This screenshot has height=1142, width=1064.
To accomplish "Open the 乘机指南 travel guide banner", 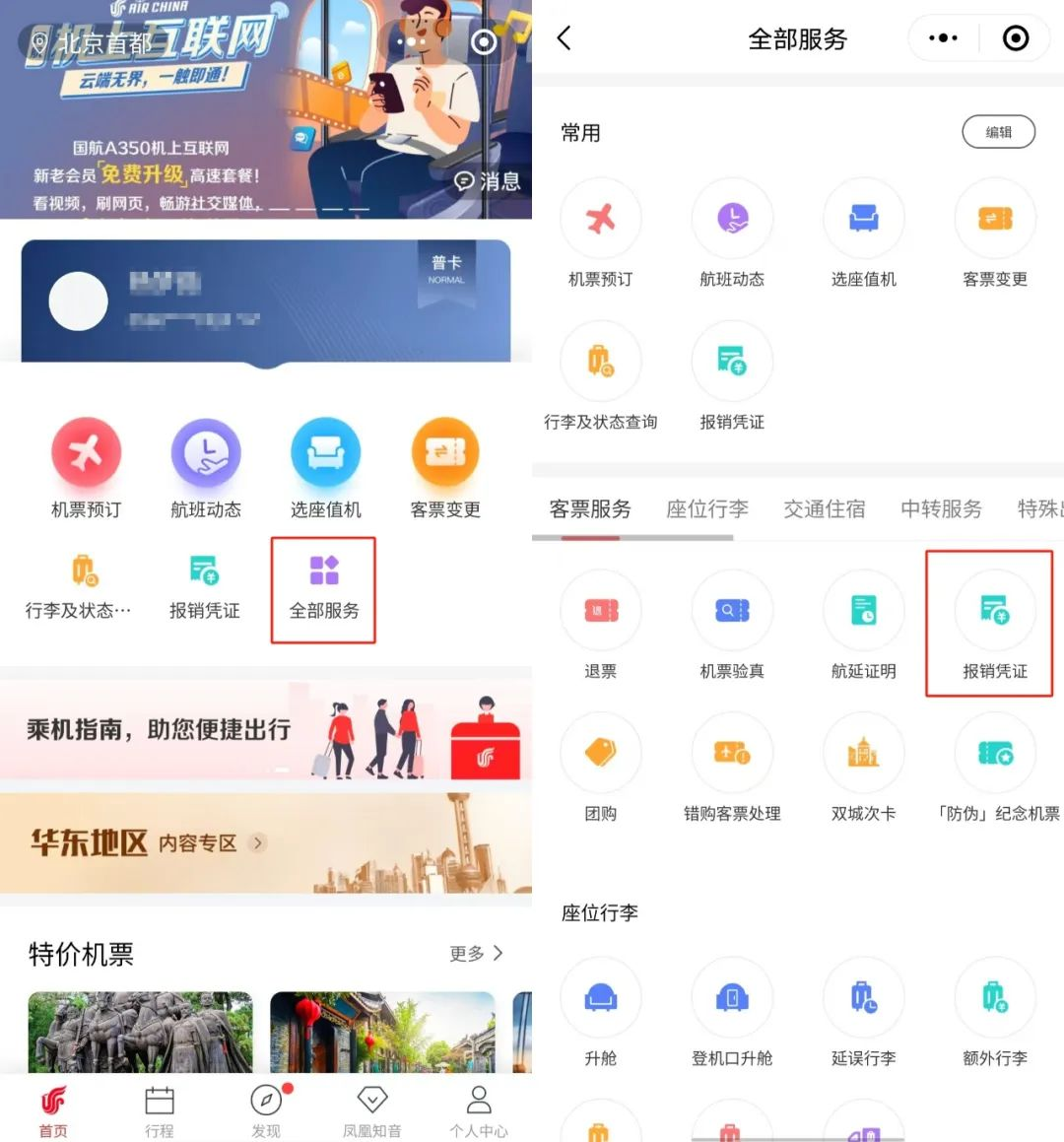I will pos(264,730).
